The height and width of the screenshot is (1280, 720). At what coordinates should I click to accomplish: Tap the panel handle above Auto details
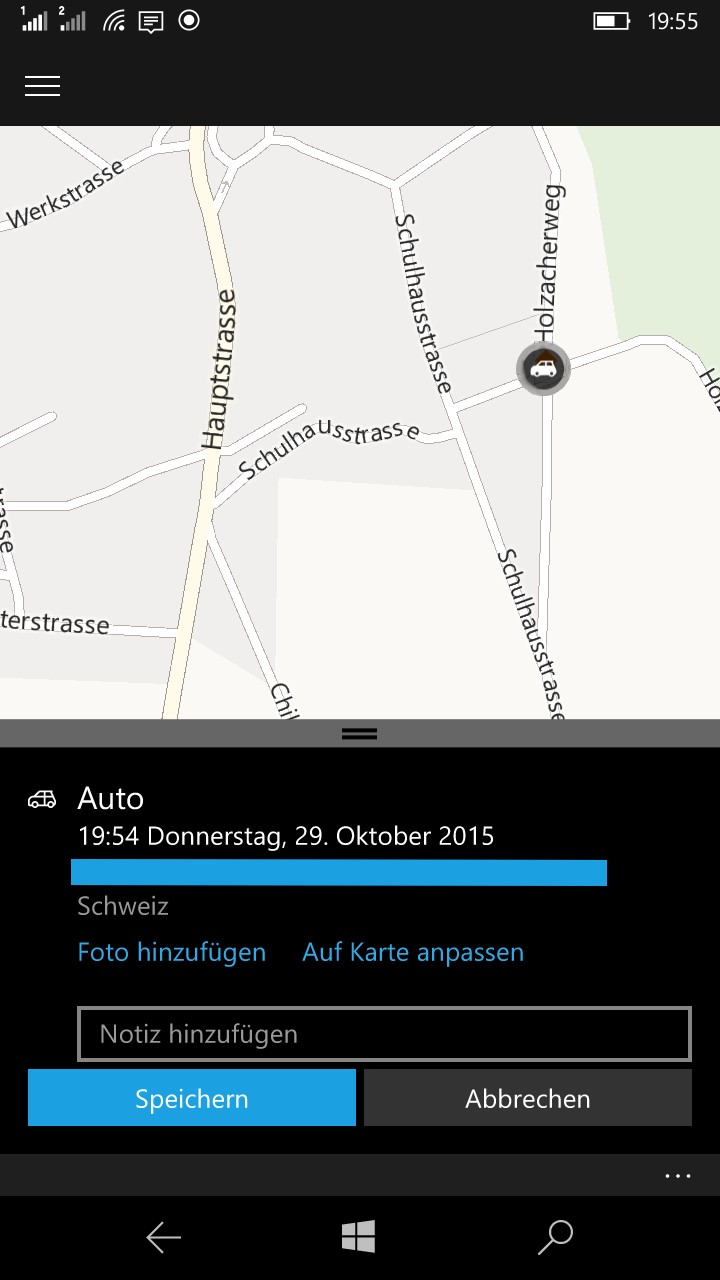tap(360, 733)
